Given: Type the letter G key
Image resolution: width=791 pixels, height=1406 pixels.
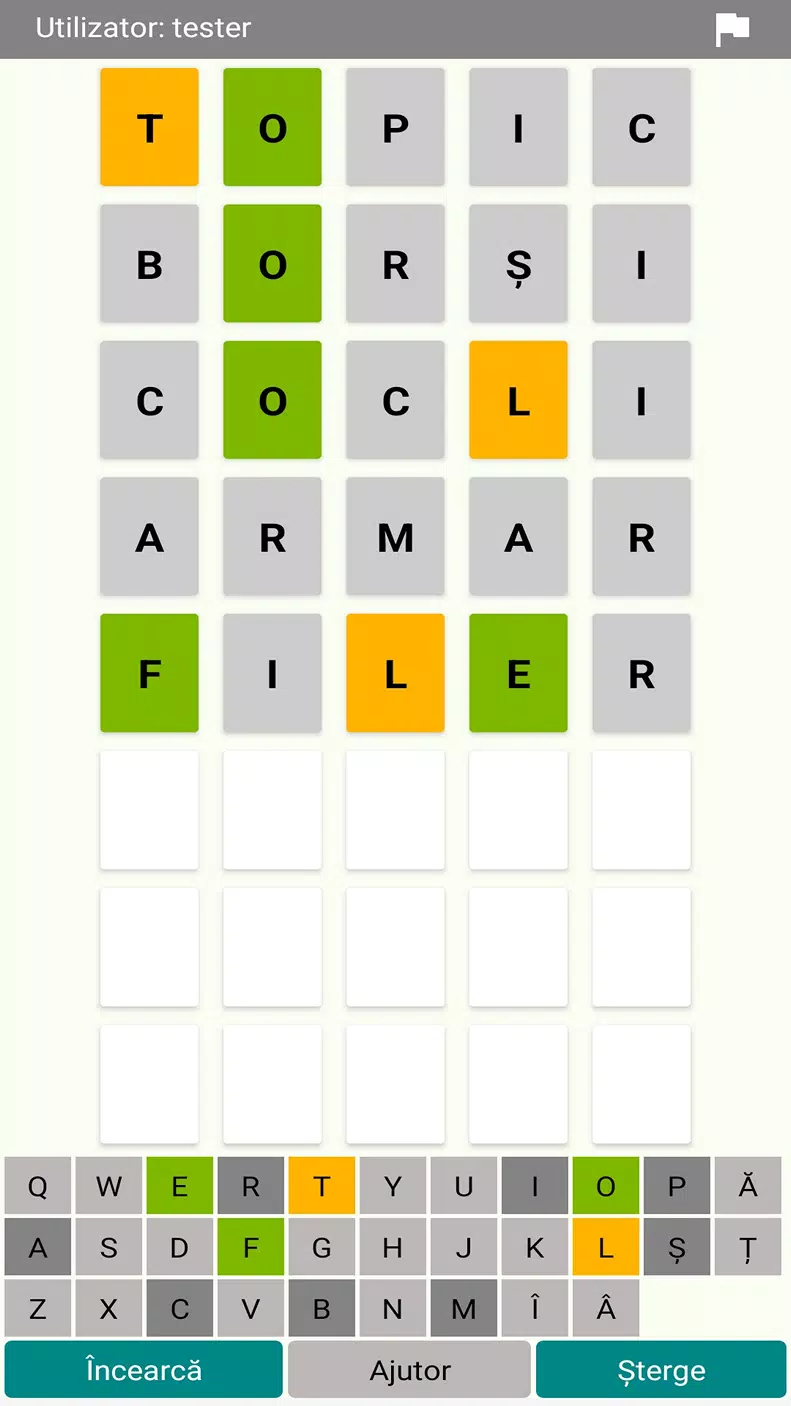Looking at the screenshot, I should (322, 1247).
